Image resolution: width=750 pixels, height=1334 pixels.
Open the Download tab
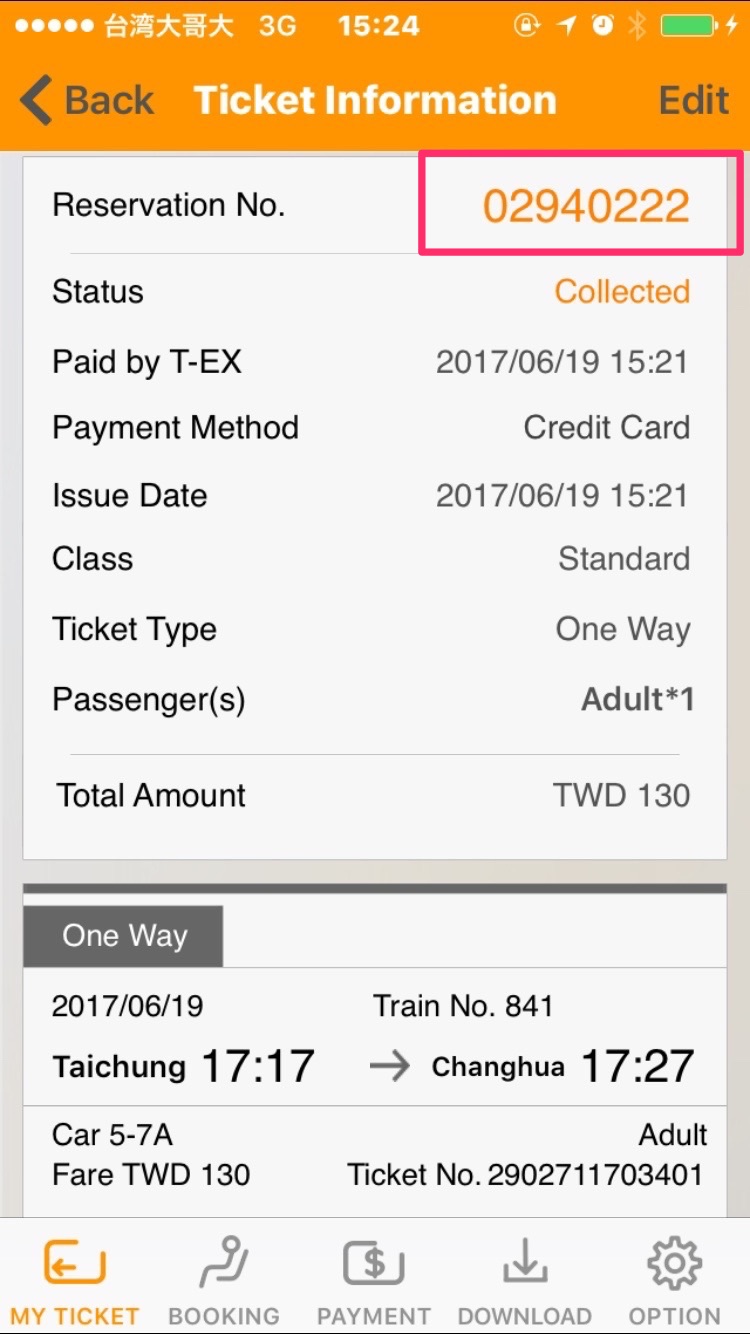tap(524, 1278)
